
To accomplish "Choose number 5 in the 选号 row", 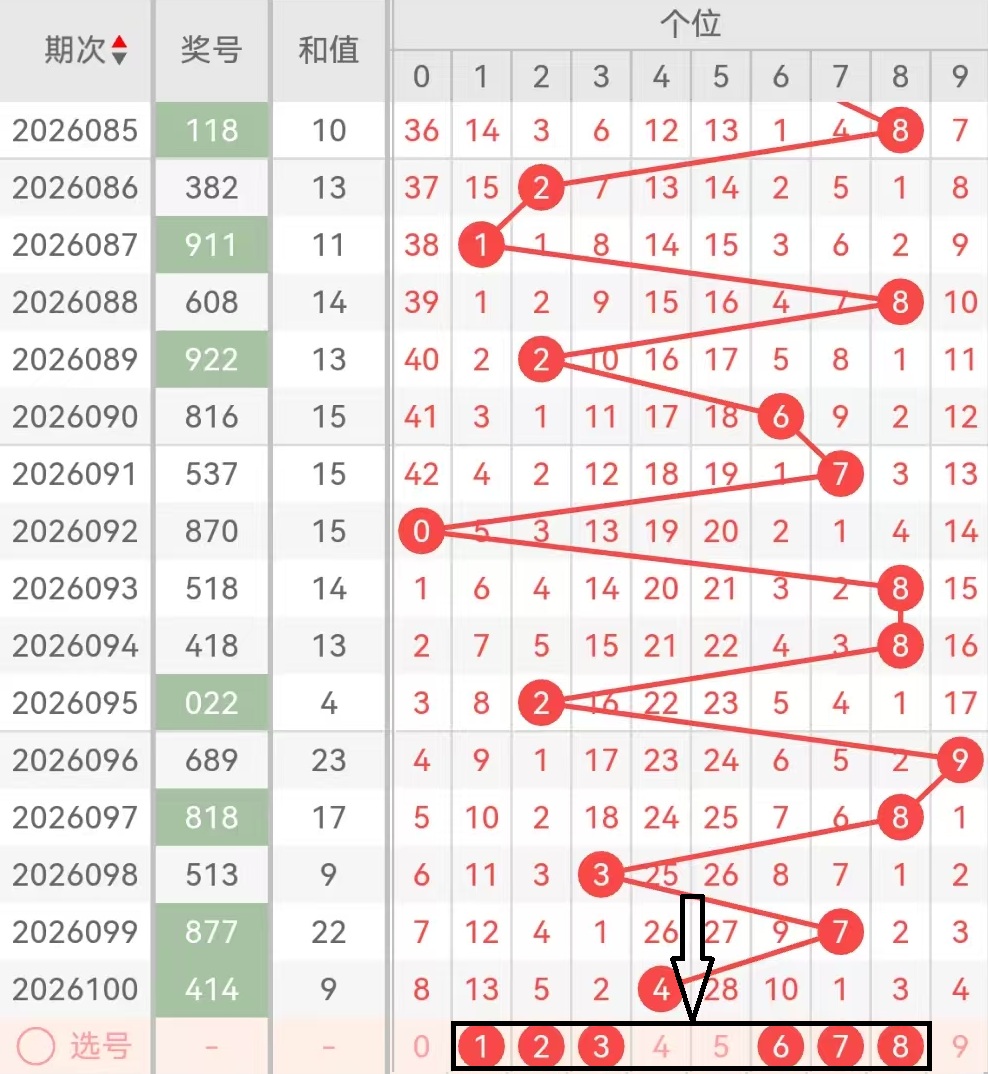I will pos(721,1047).
